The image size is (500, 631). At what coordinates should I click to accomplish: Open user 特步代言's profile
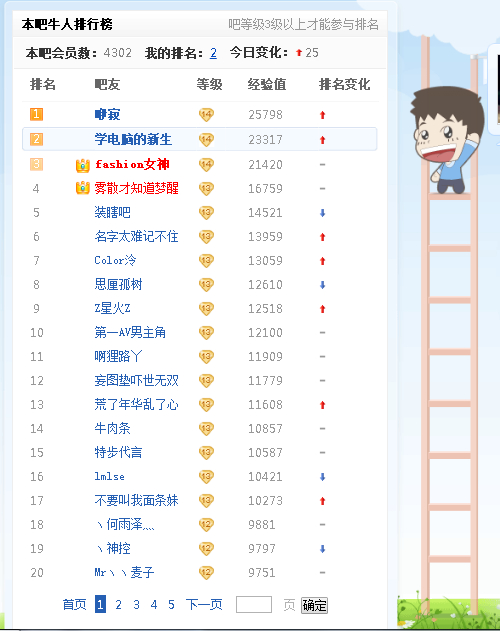118,452
